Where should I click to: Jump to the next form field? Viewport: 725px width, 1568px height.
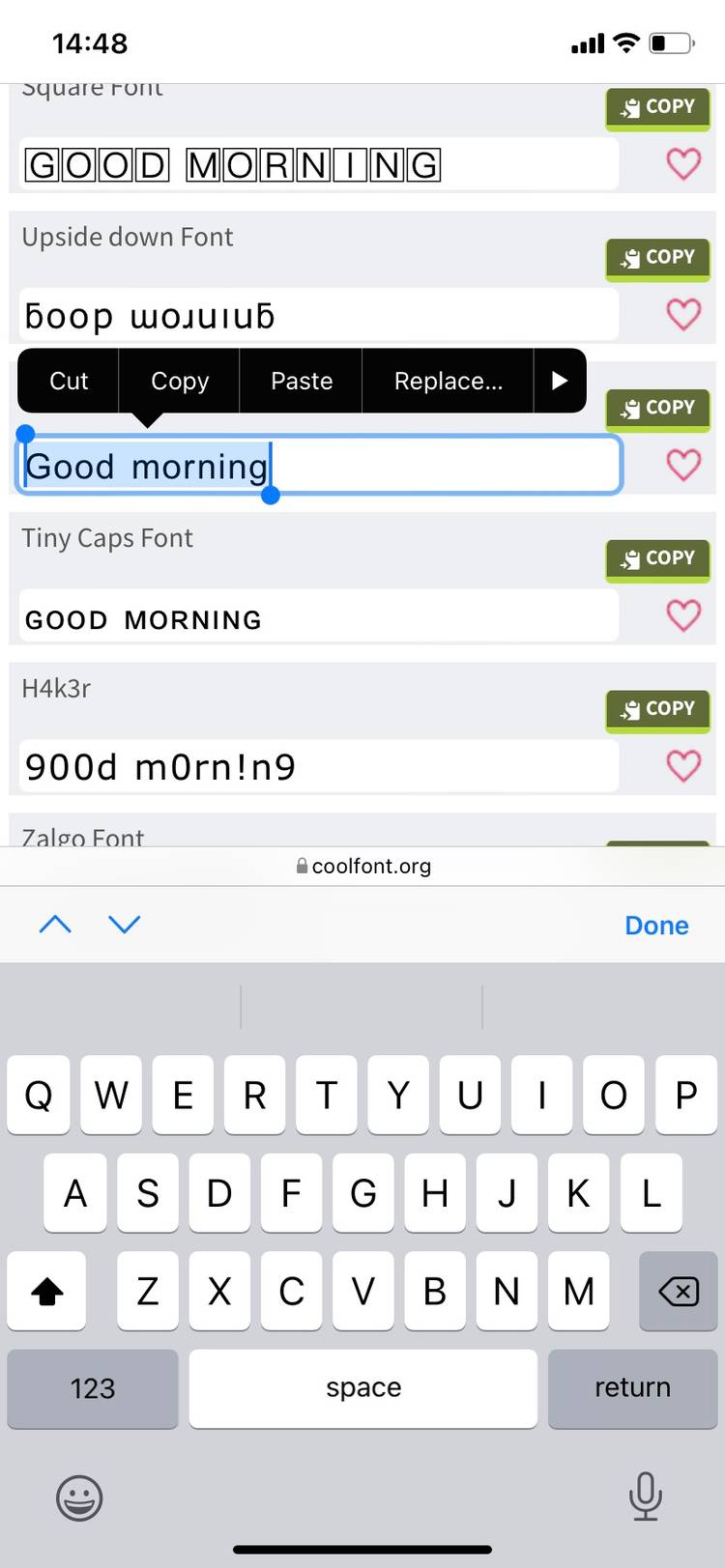pos(125,925)
